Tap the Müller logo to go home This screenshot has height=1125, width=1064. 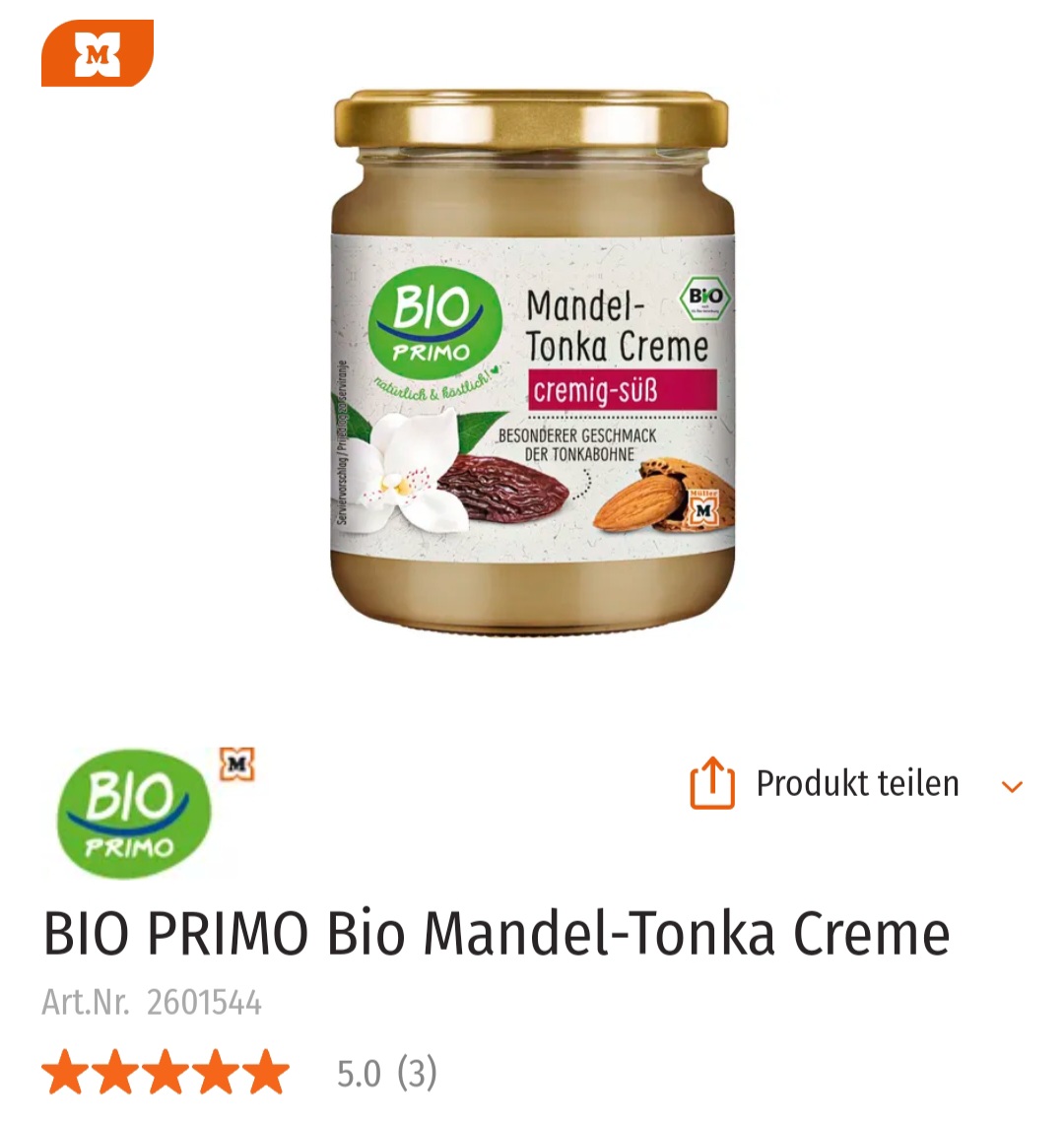pos(97,54)
